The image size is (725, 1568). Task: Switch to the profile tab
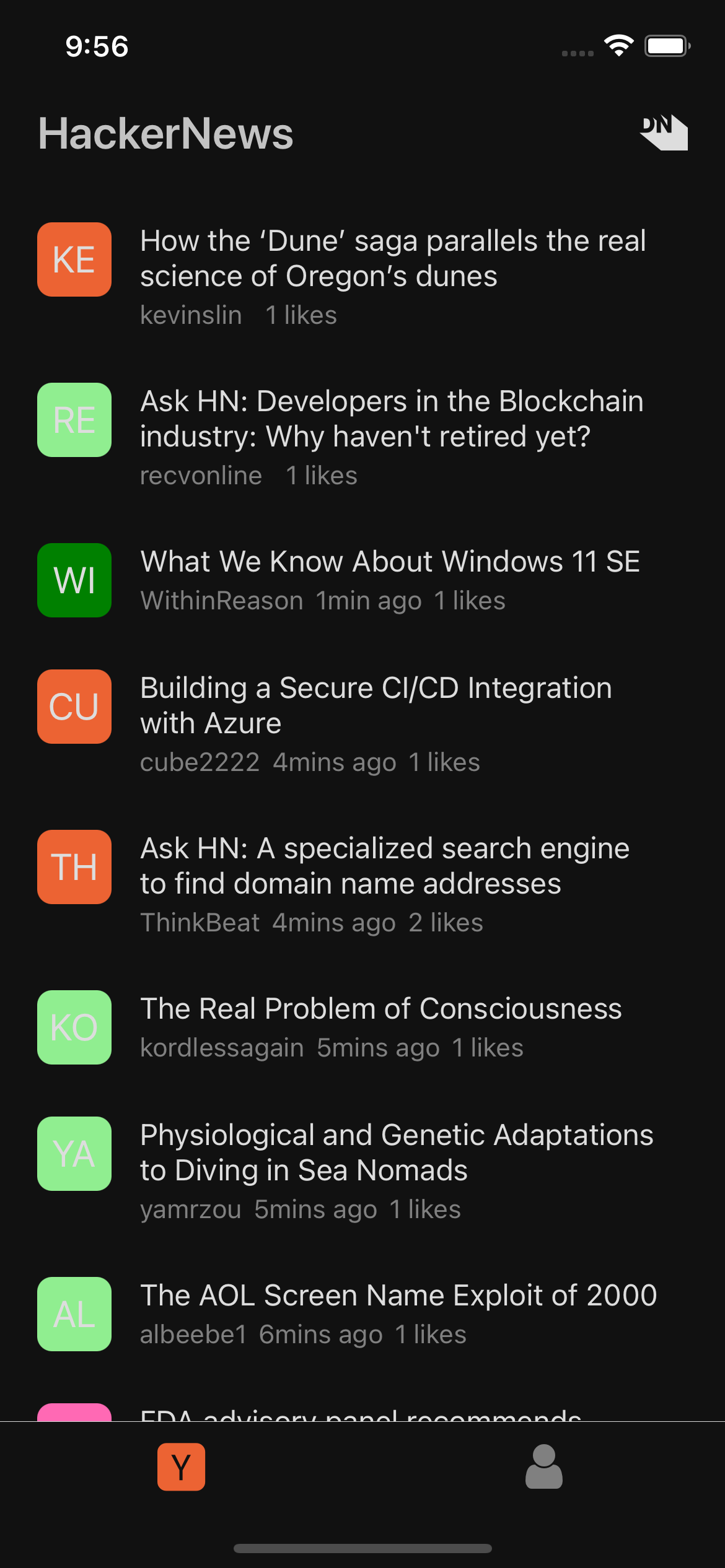pyautogui.click(x=544, y=1466)
